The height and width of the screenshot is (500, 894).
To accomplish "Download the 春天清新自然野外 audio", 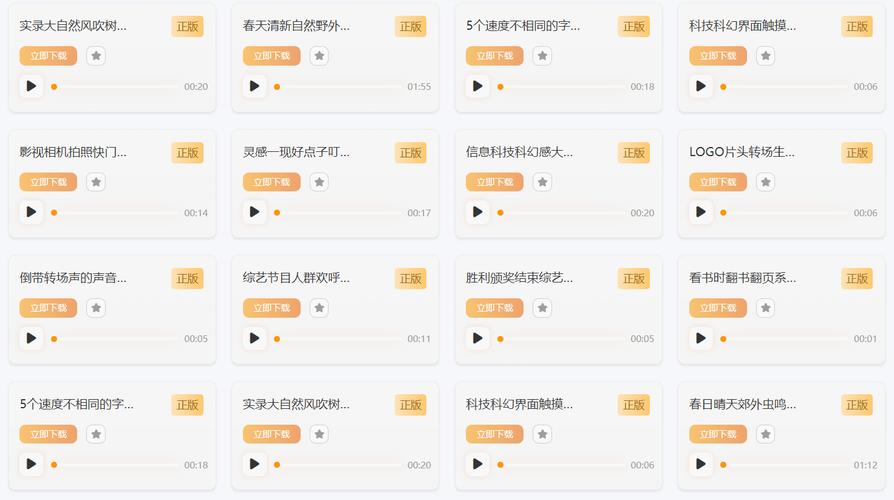I will coord(272,56).
